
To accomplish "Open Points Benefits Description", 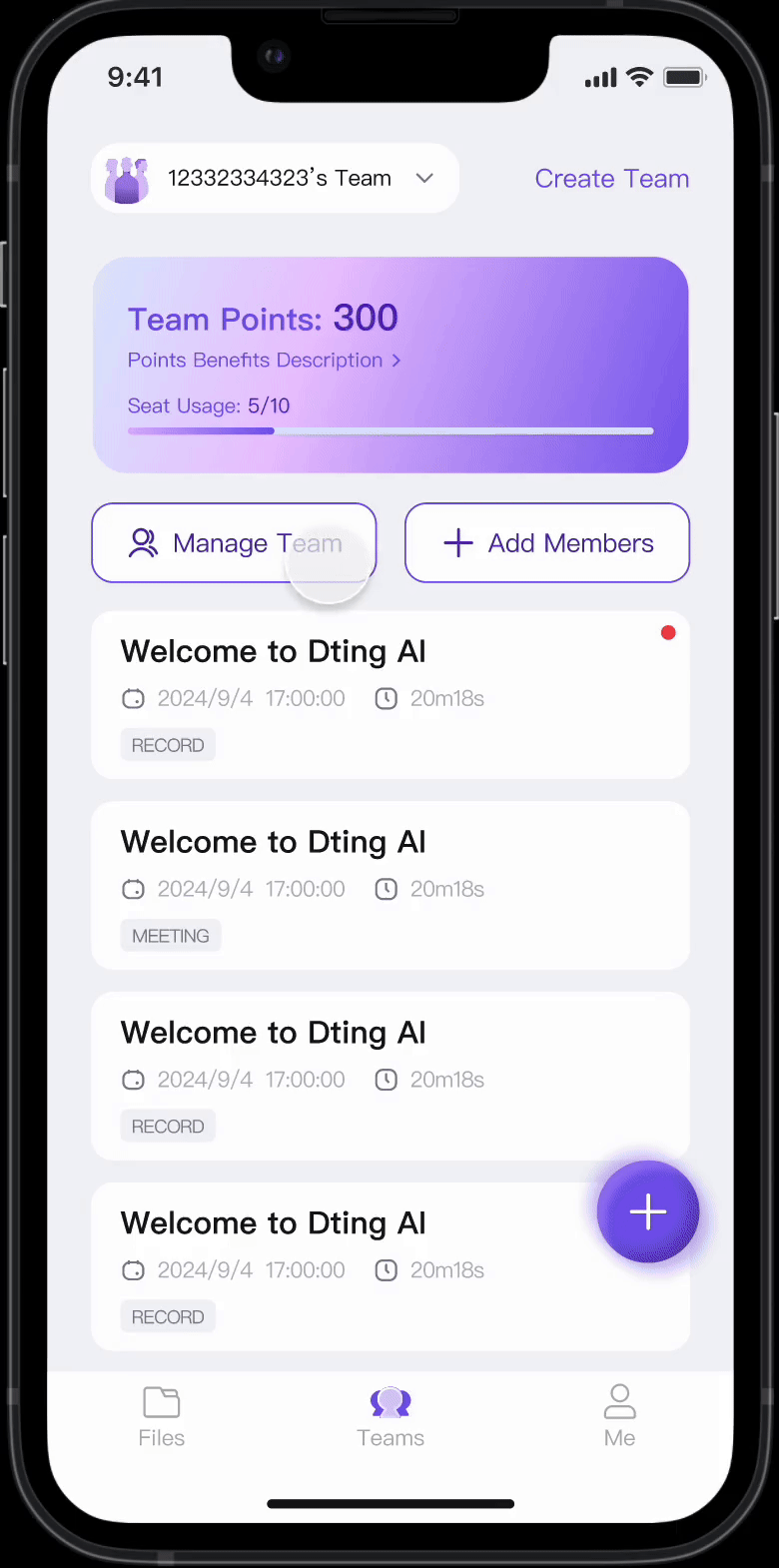I will pyautogui.click(x=264, y=361).
